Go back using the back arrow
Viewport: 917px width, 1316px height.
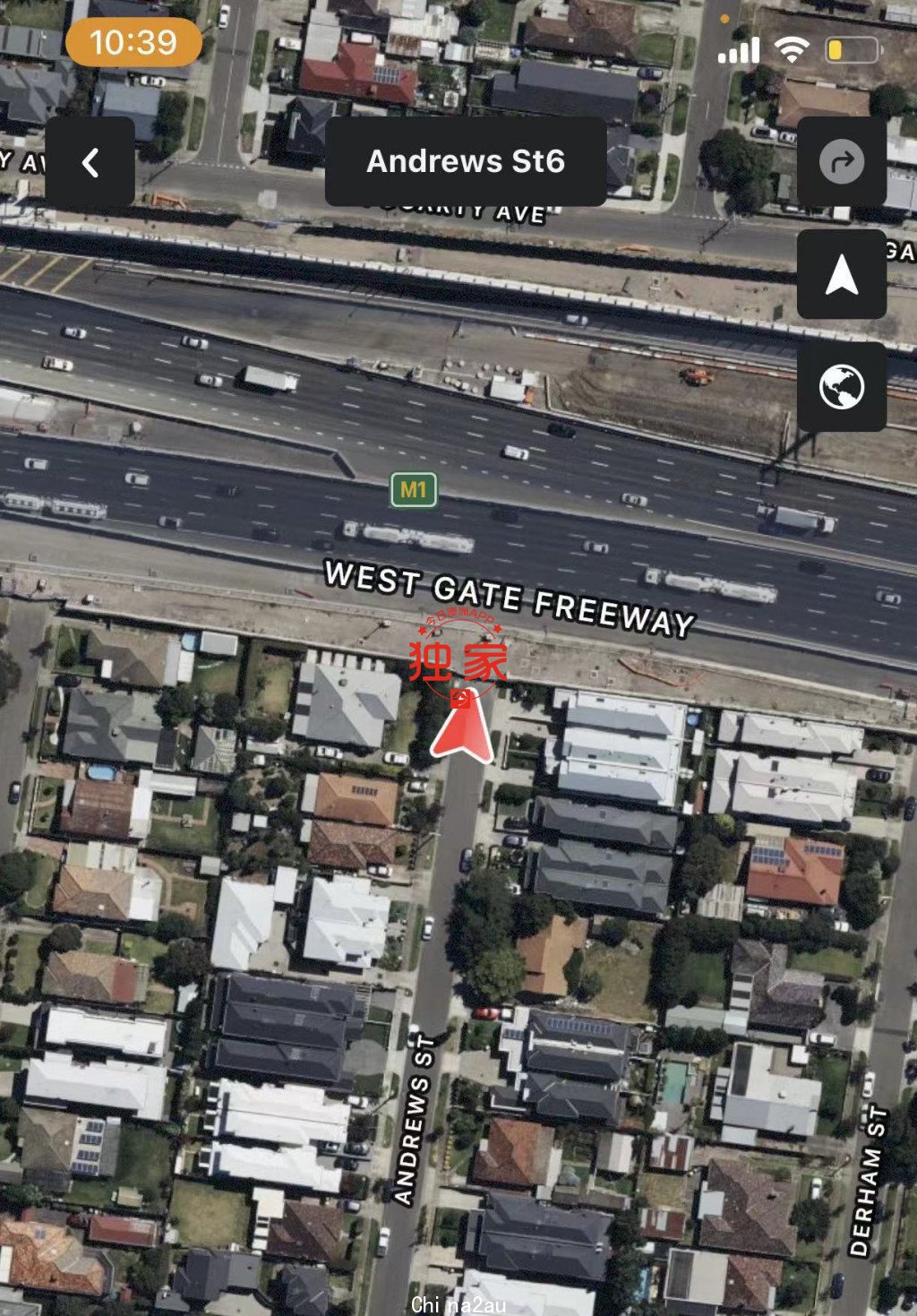pos(90,163)
